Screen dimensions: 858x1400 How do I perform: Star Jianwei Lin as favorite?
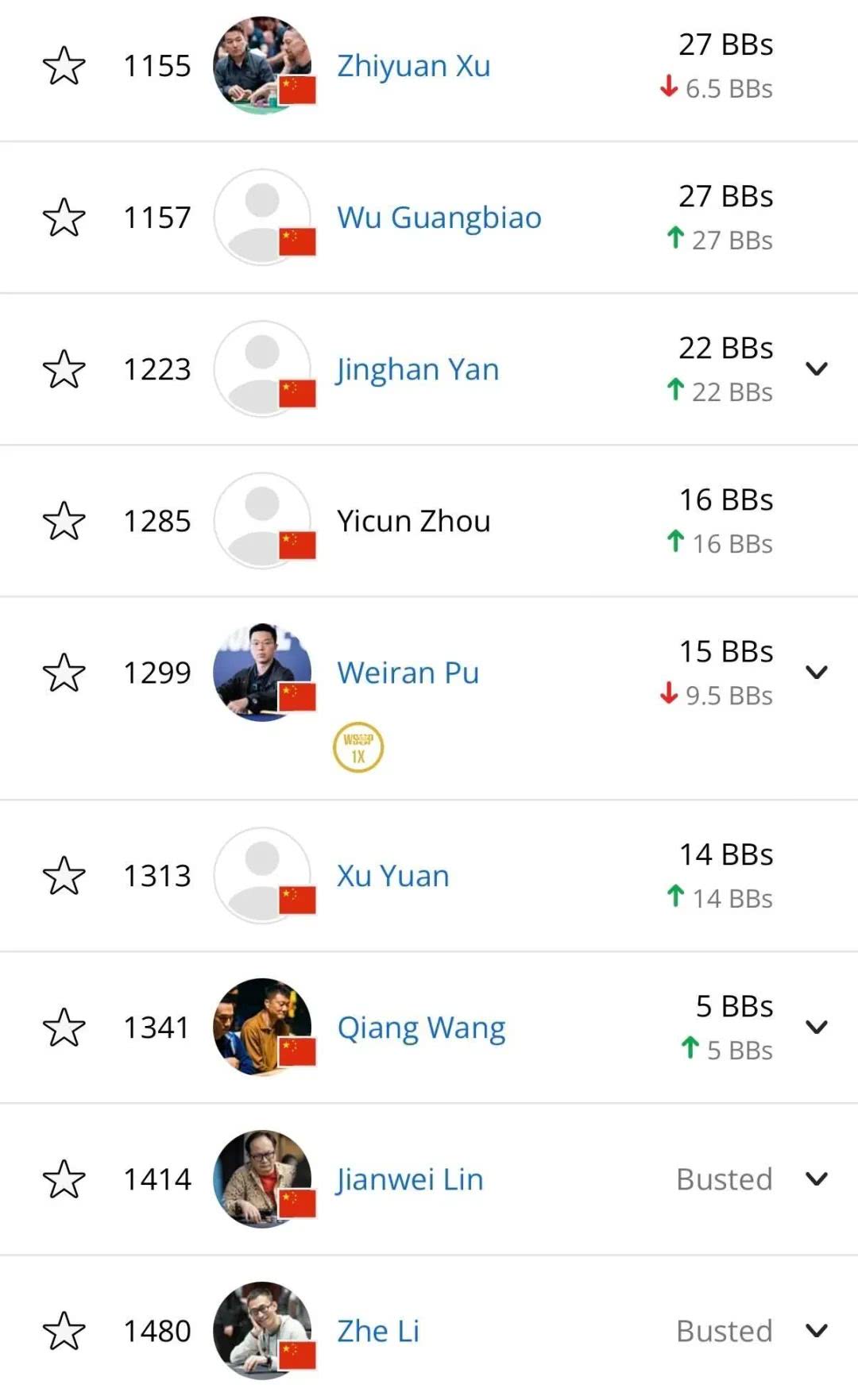[x=64, y=1179]
